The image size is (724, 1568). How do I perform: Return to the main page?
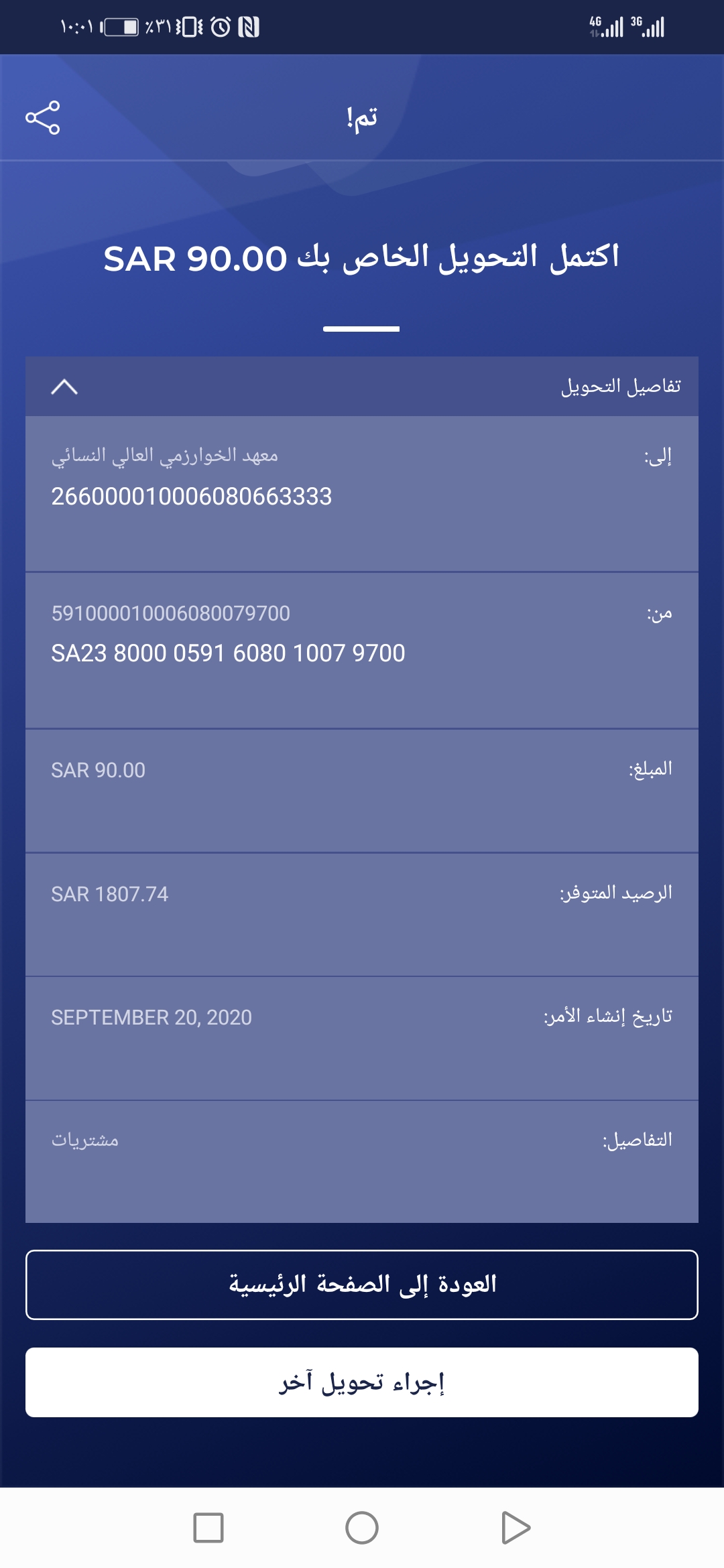362,1285
